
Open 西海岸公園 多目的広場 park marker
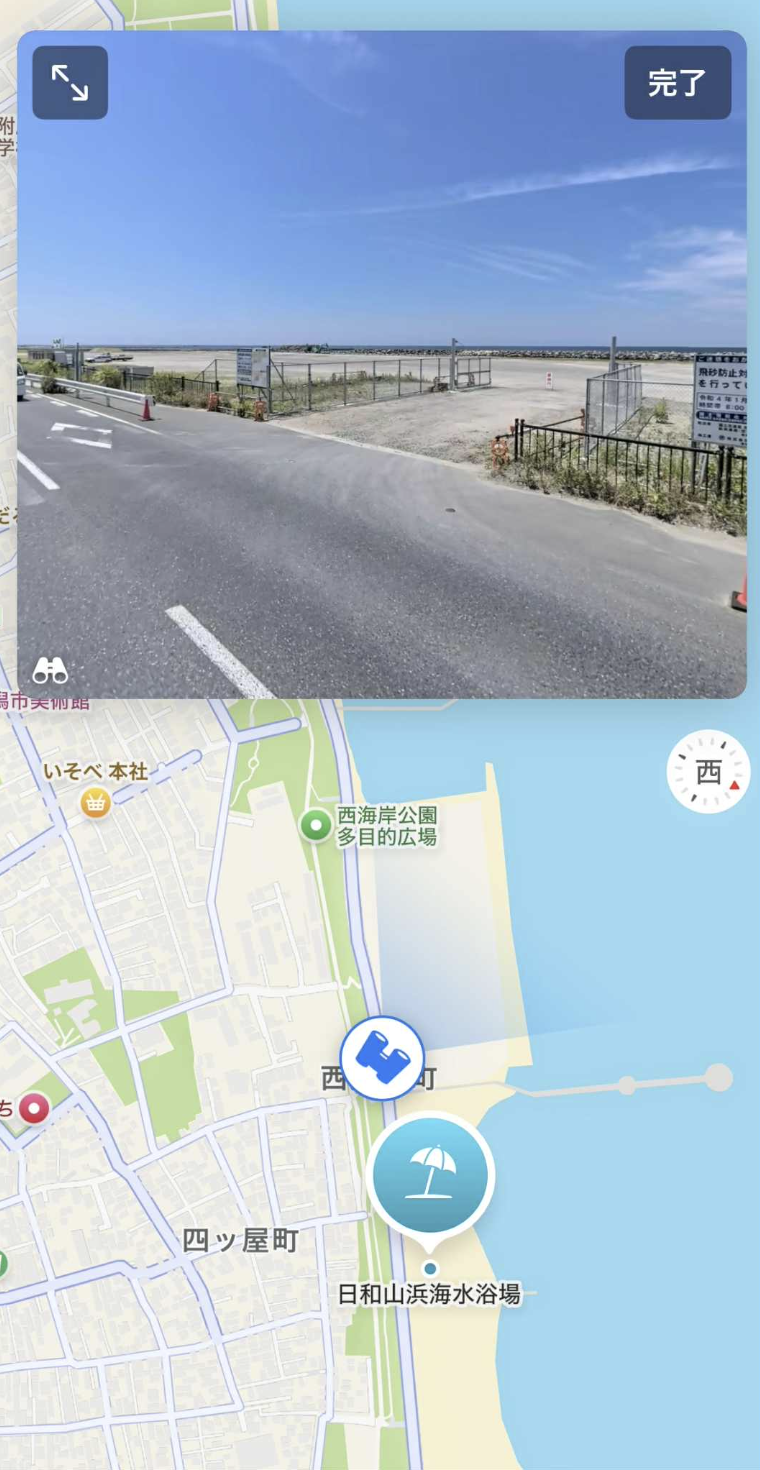[x=316, y=826]
